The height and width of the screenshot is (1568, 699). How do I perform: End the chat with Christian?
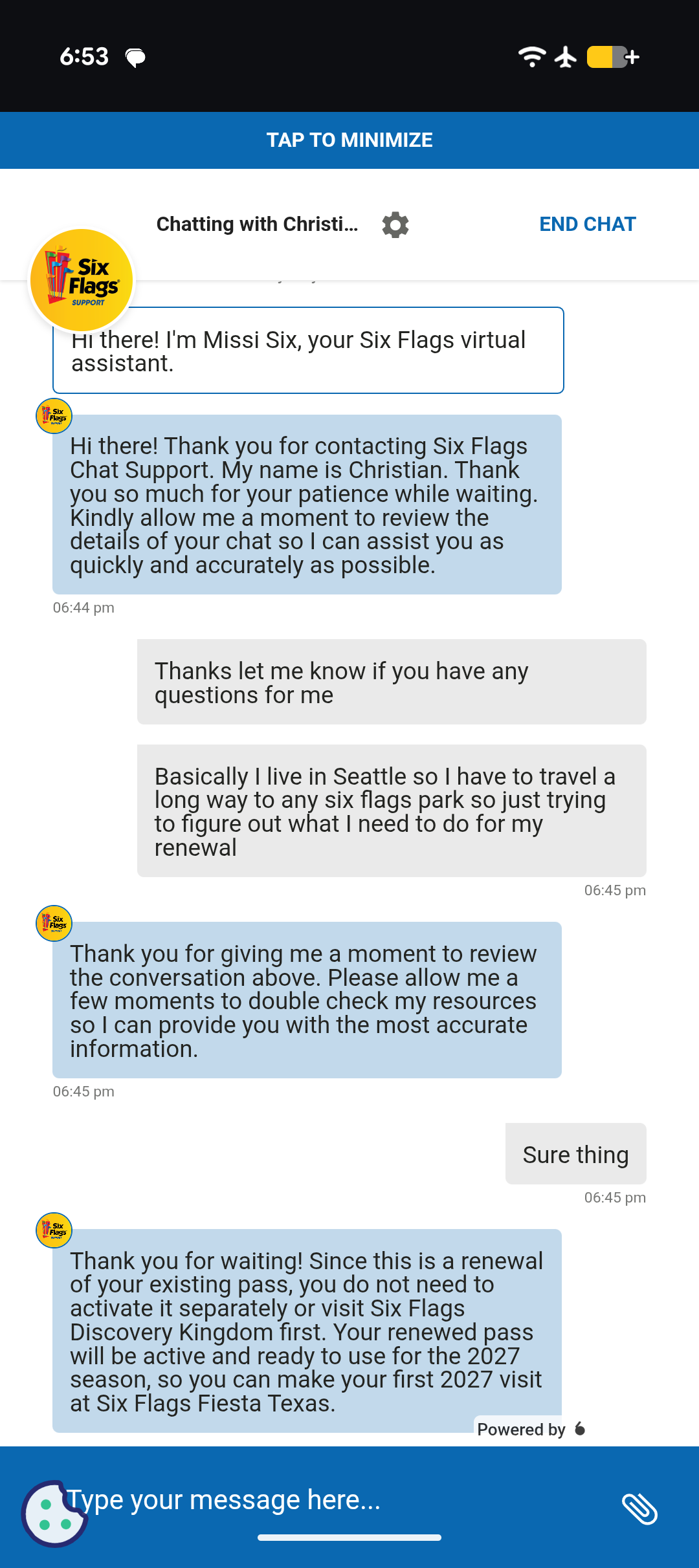pos(588,224)
